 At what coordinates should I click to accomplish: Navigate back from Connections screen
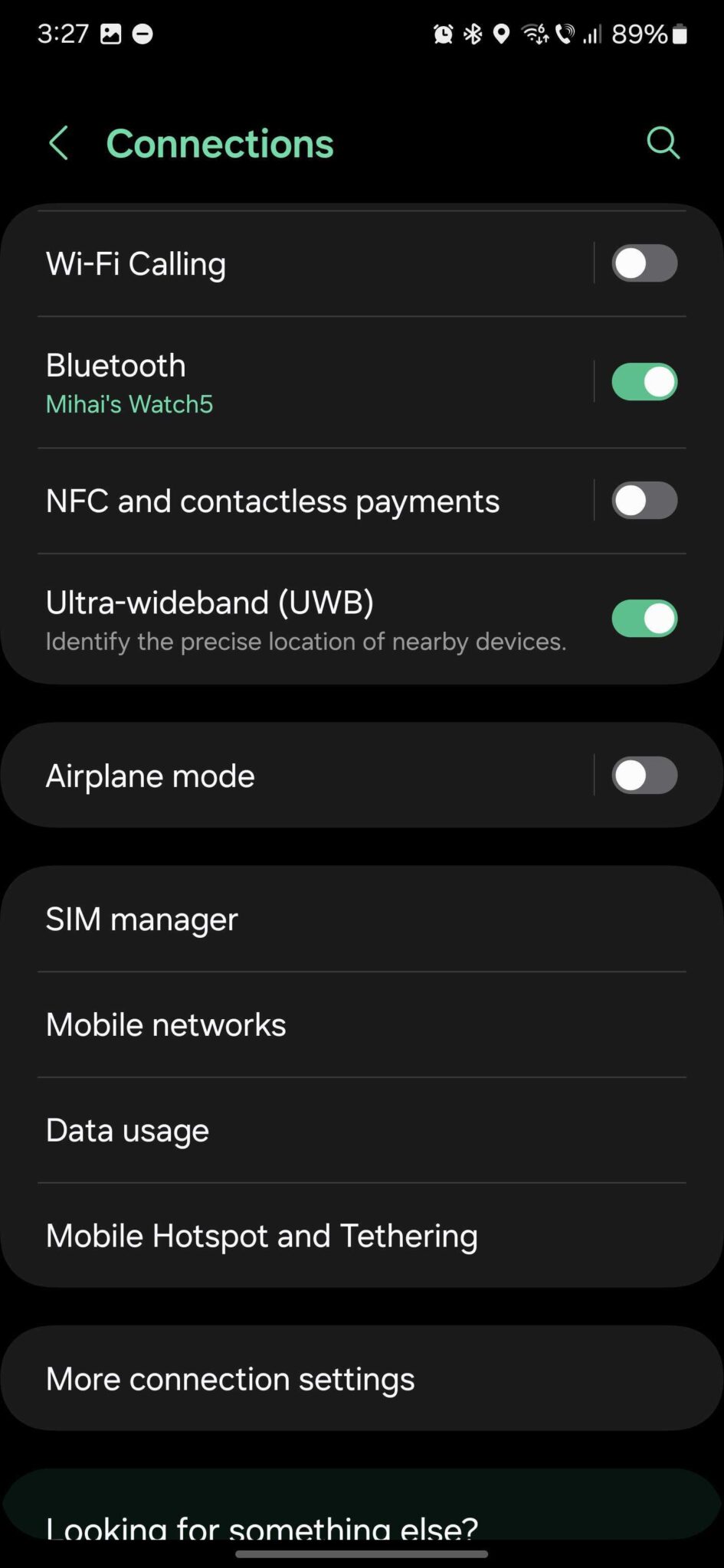click(x=59, y=142)
